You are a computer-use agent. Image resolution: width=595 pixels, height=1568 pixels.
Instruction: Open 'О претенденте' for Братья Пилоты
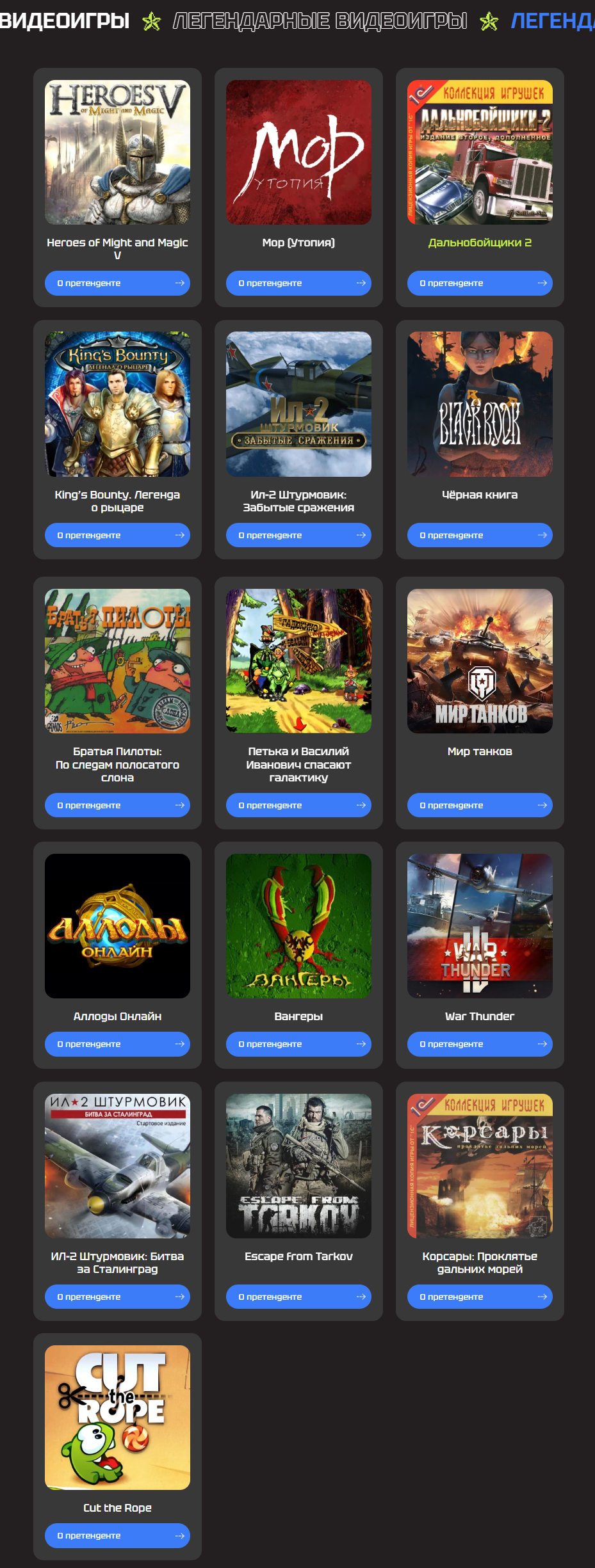pyautogui.click(x=117, y=805)
